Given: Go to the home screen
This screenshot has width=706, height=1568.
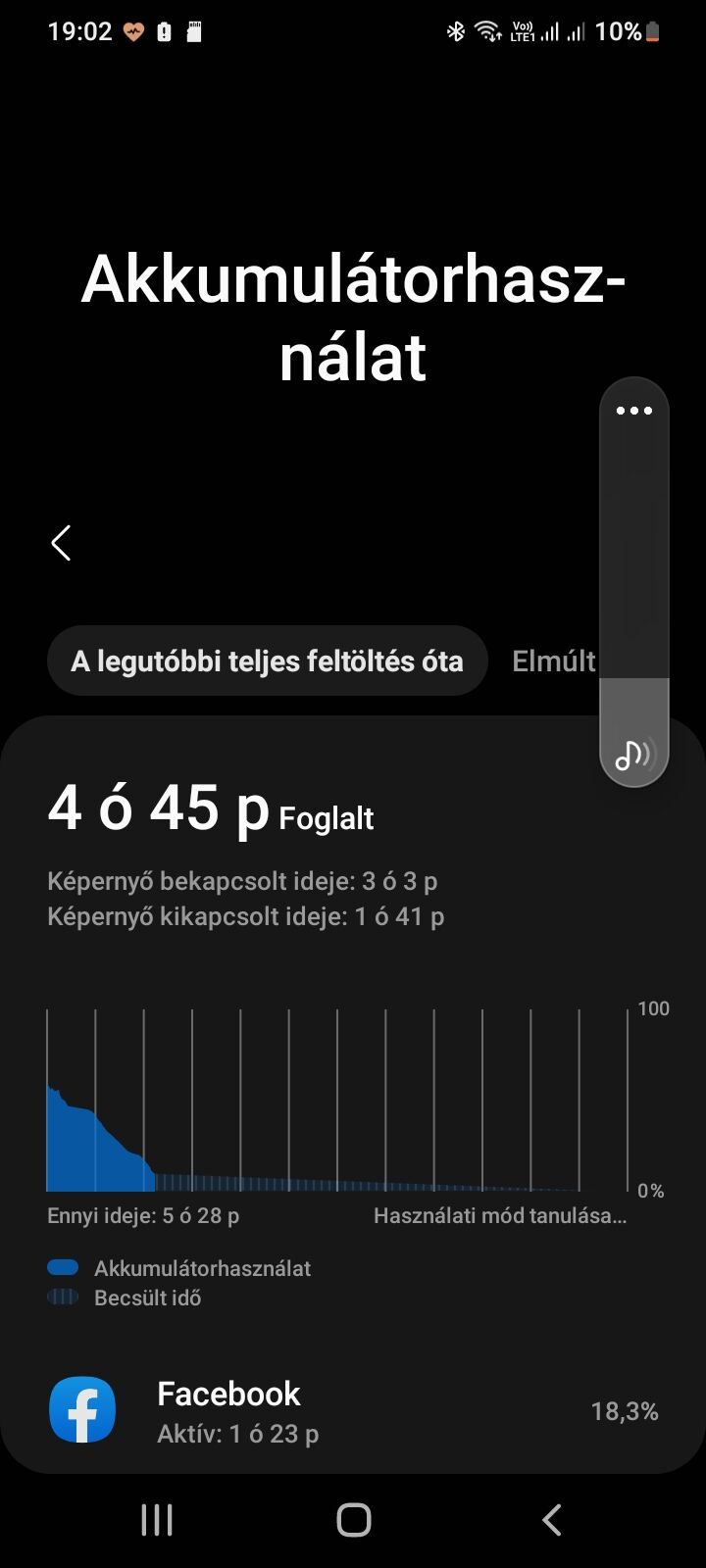Looking at the screenshot, I should tap(353, 1520).
